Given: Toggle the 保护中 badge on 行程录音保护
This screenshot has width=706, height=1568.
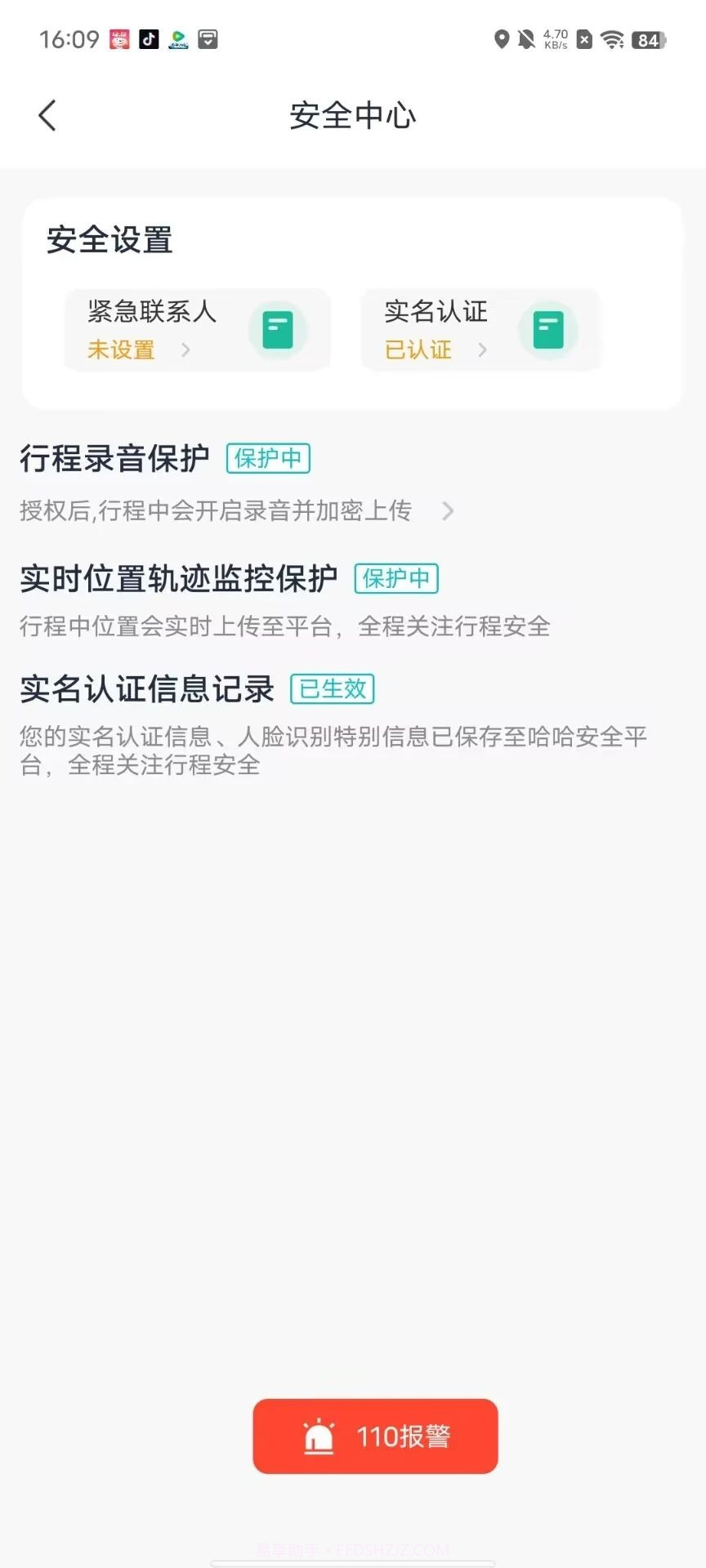Looking at the screenshot, I should (x=269, y=459).
